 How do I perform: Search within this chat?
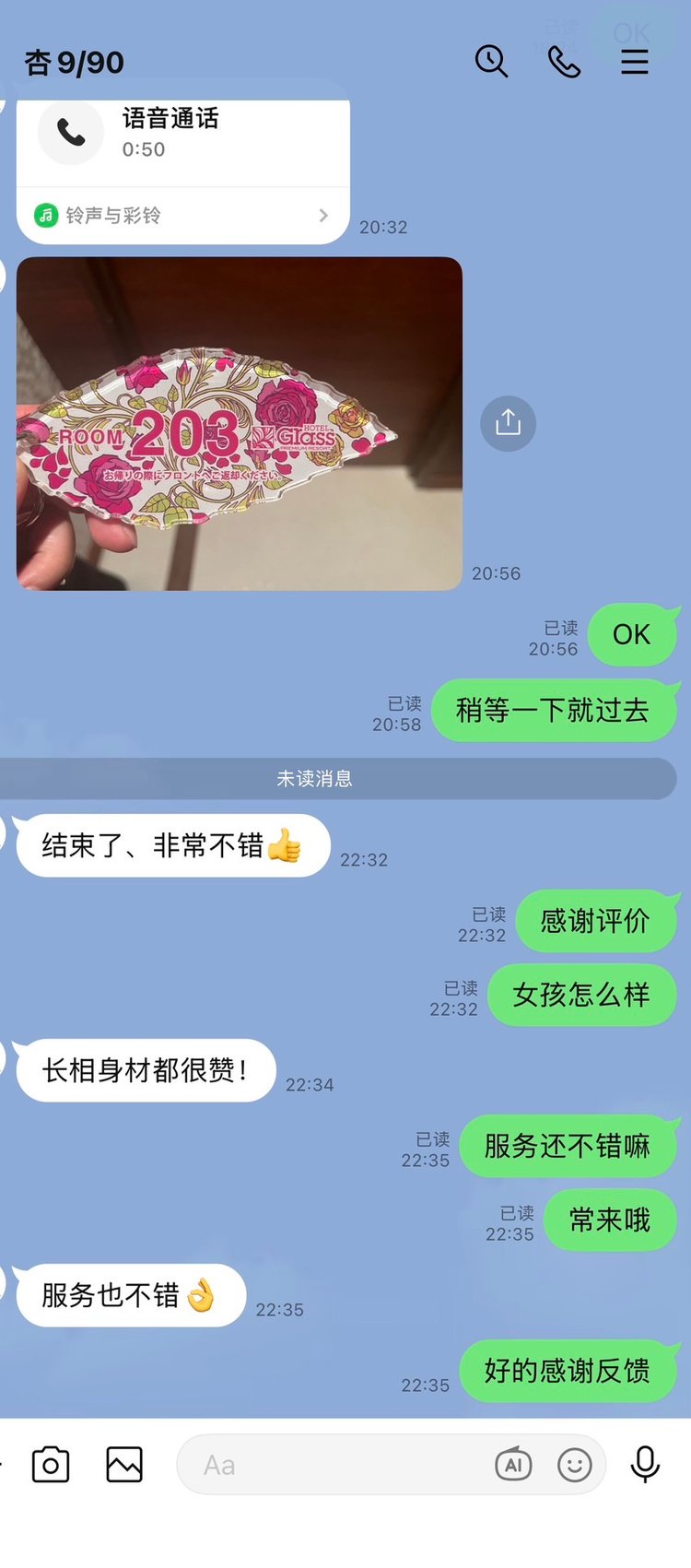pos(491,62)
